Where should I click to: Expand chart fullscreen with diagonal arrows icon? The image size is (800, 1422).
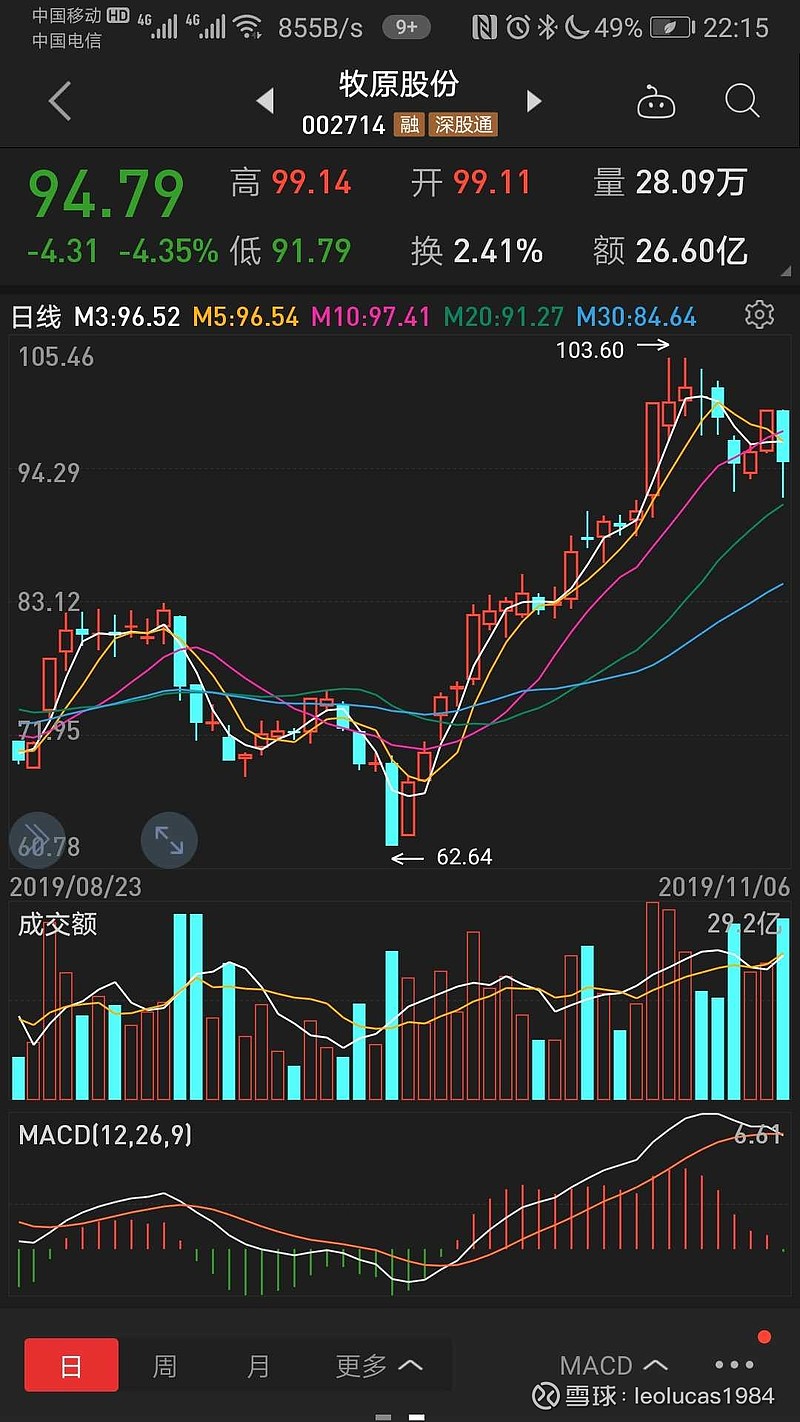point(168,840)
